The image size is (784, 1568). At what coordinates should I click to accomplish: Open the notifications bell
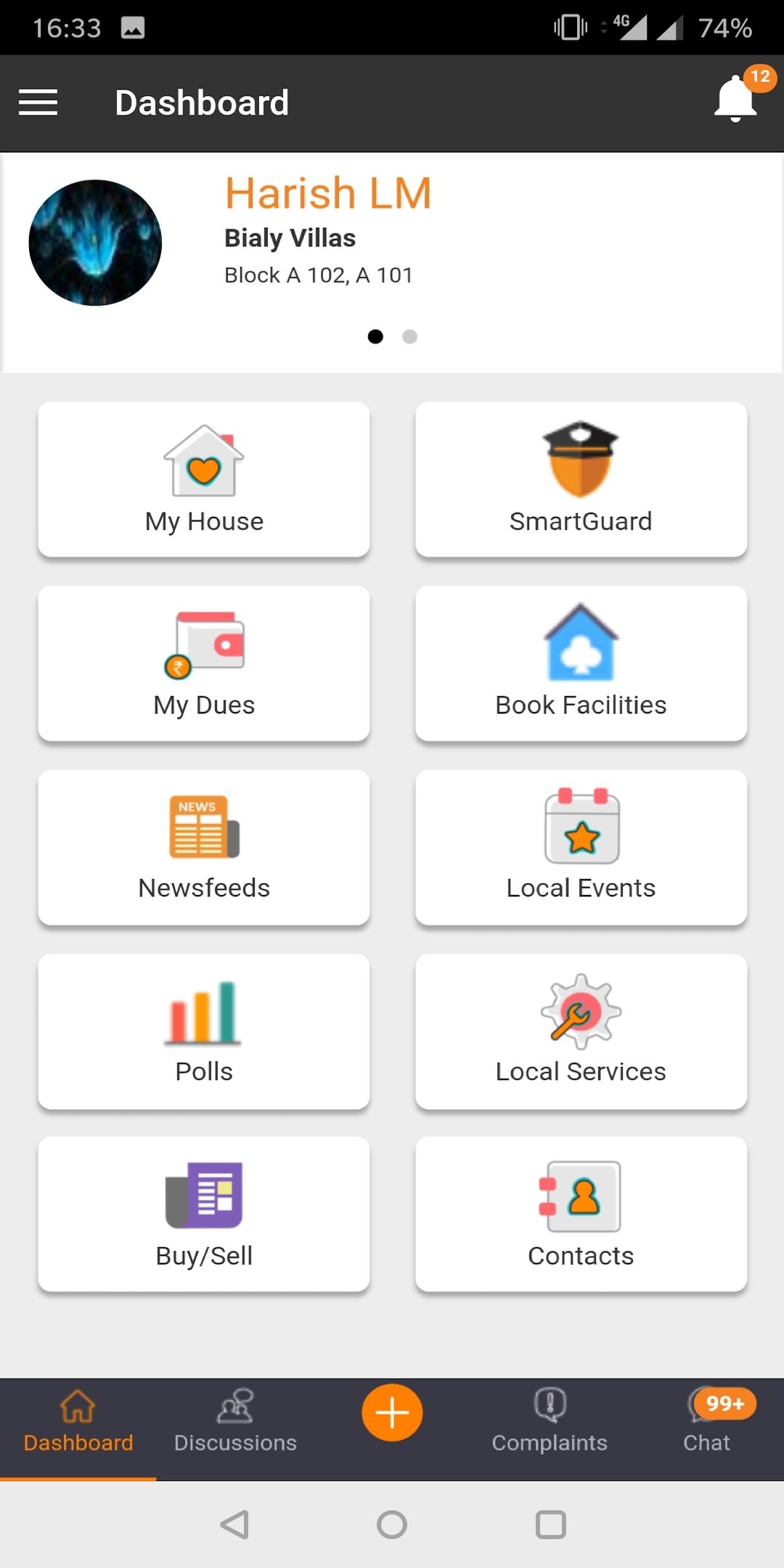tap(736, 100)
